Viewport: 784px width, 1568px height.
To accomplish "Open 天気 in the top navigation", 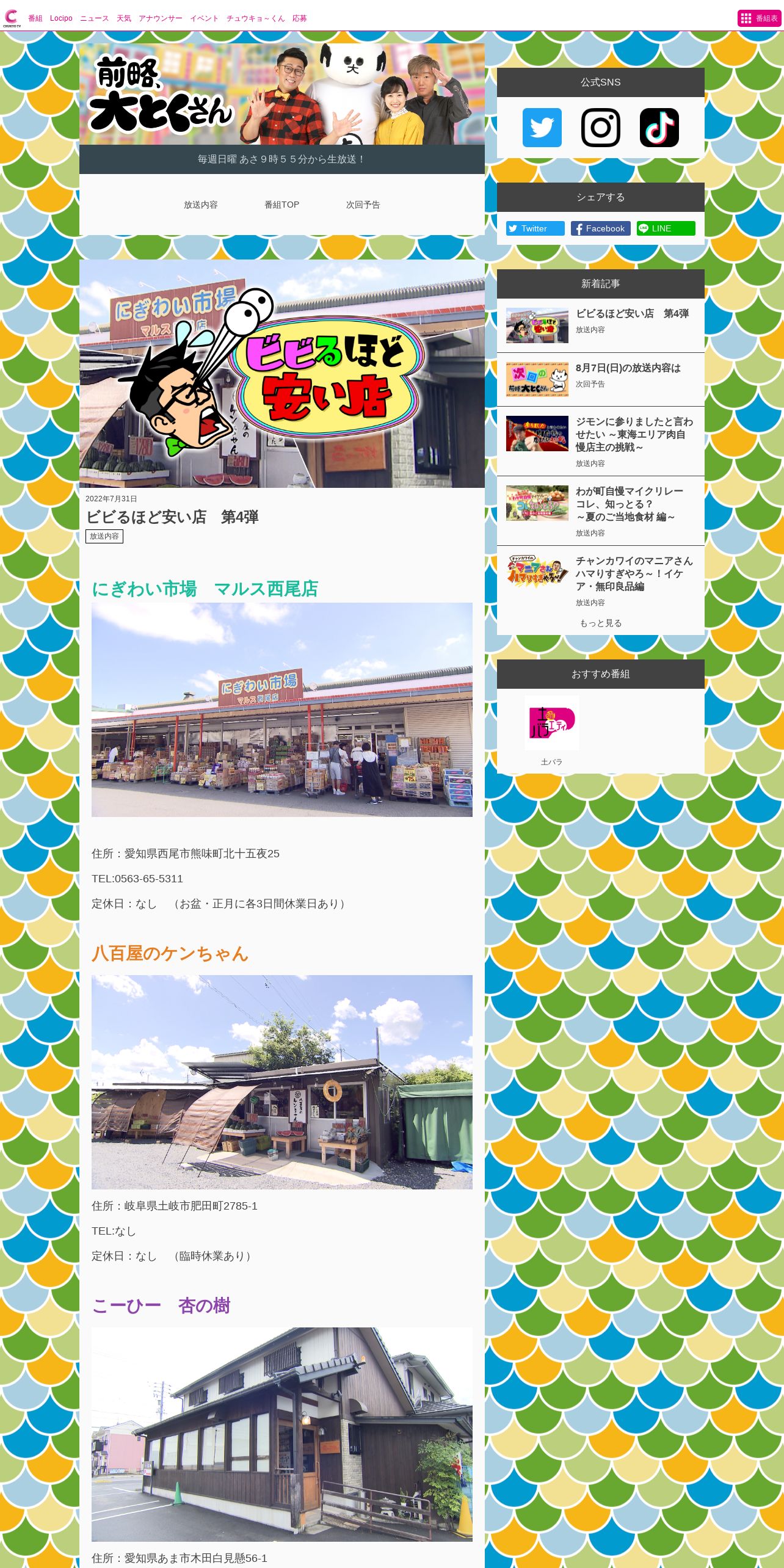I will (x=124, y=18).
